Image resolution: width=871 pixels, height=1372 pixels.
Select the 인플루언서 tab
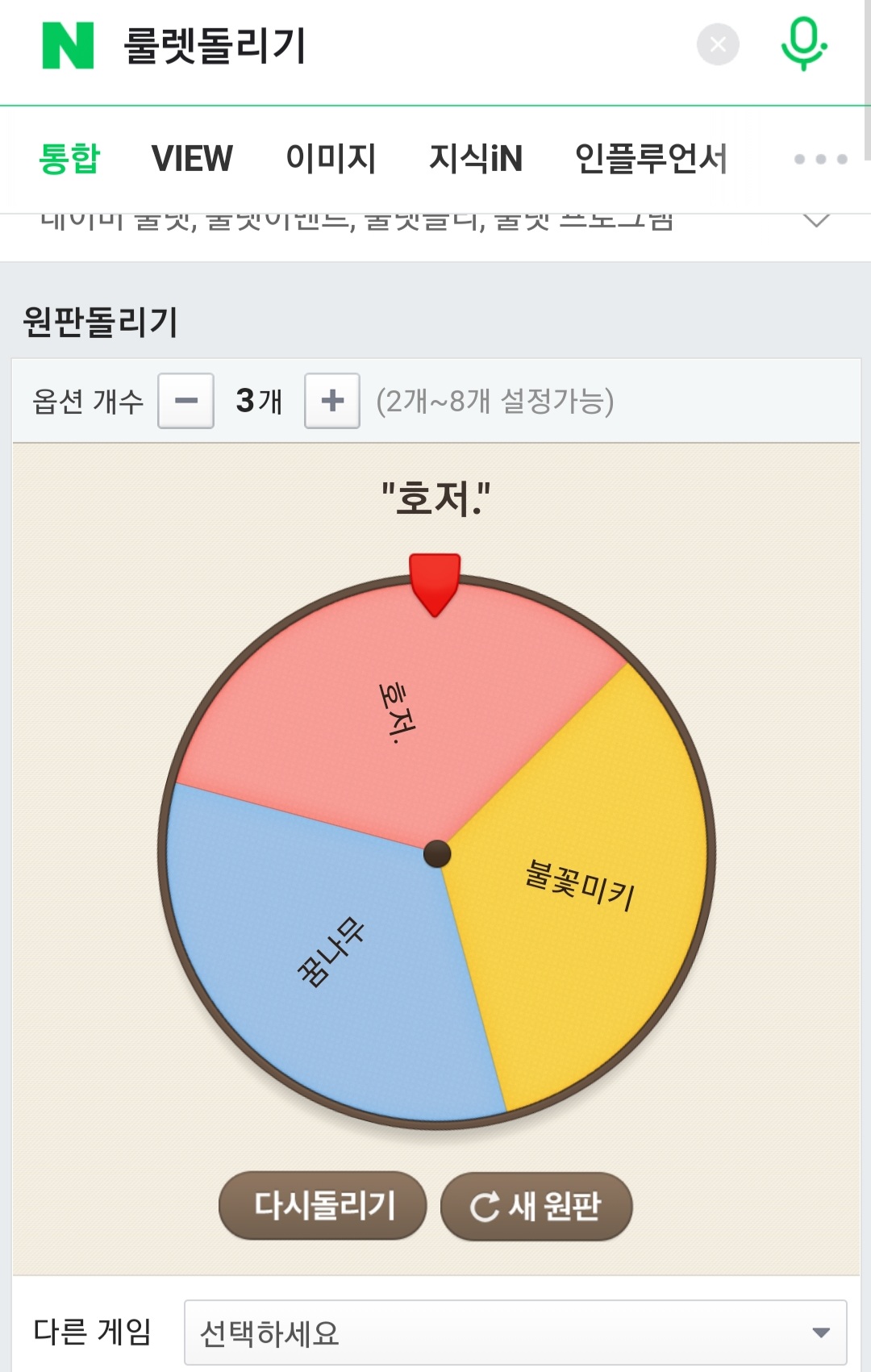click(651, 158)
